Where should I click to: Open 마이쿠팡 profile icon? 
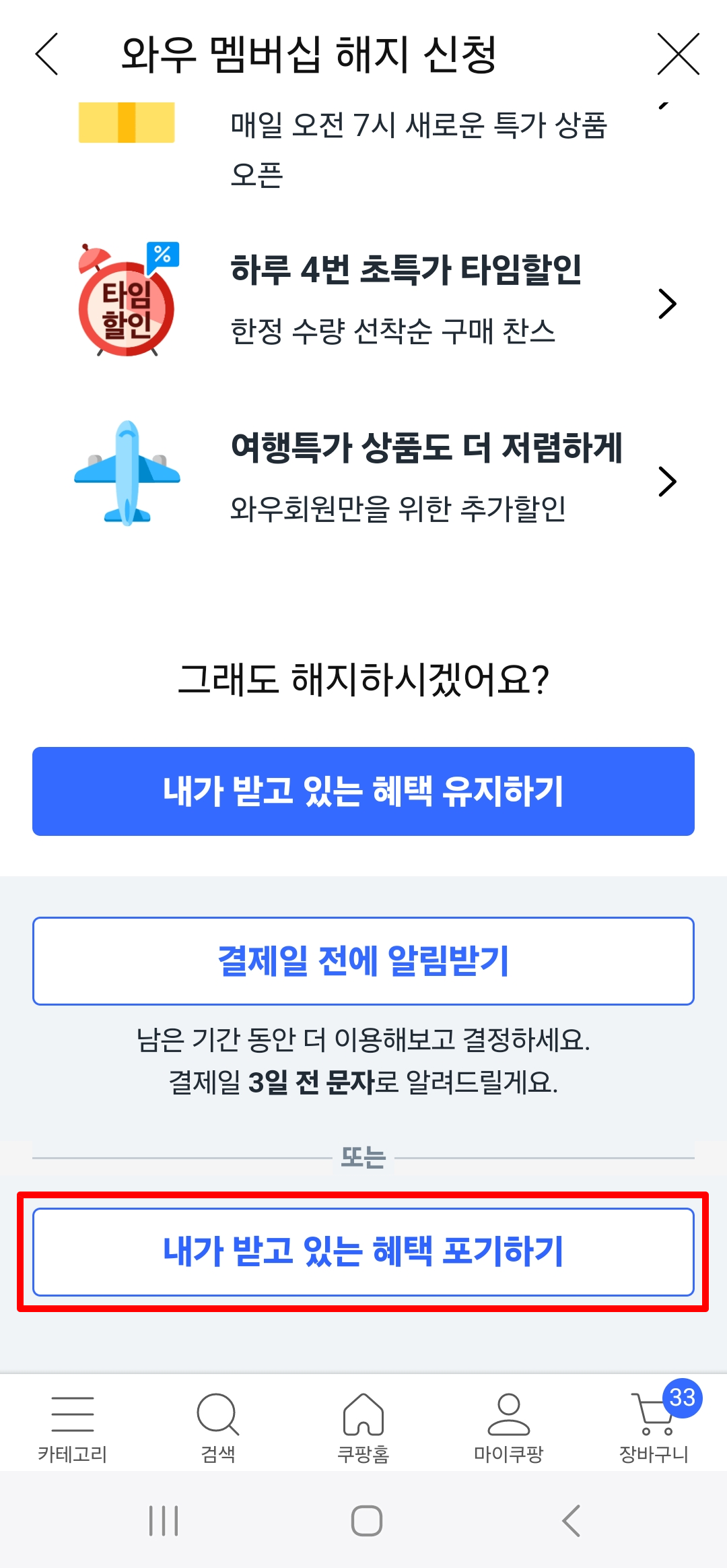(x=508, y=1414)
